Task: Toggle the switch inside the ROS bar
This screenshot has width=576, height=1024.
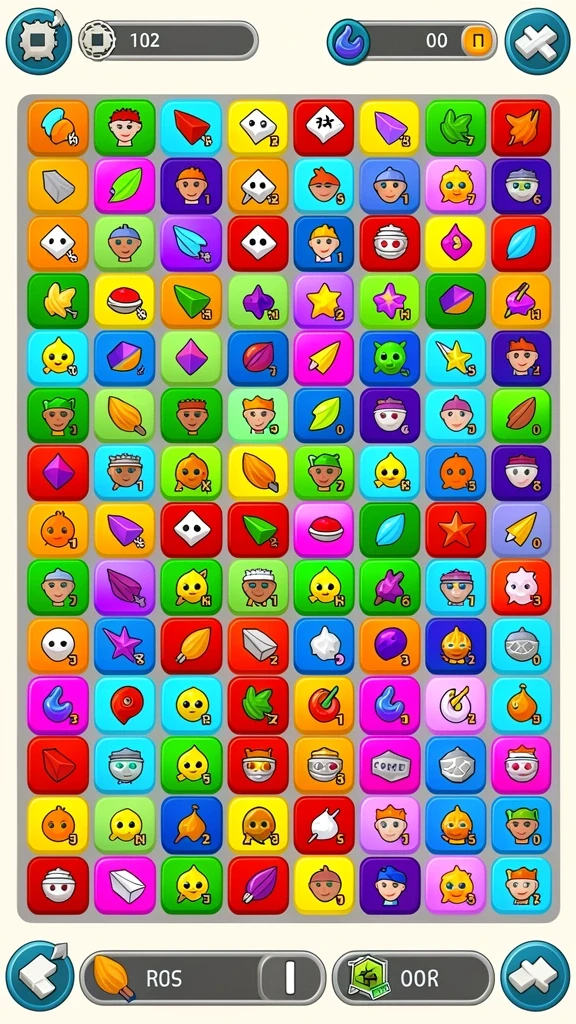Action: tap(291, 978)
